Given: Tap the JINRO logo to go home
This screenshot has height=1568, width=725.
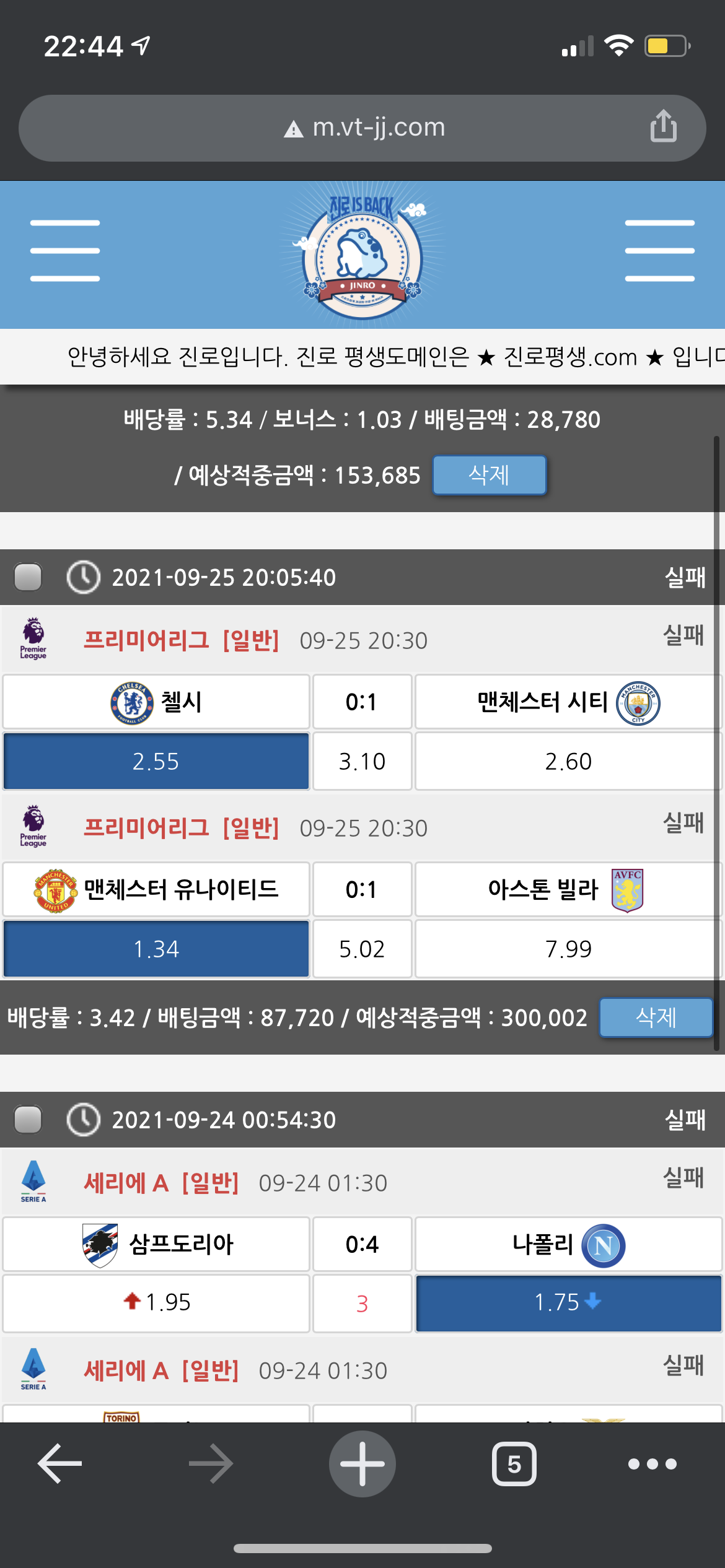Looking at the screenshot, I should pos(362,255).
